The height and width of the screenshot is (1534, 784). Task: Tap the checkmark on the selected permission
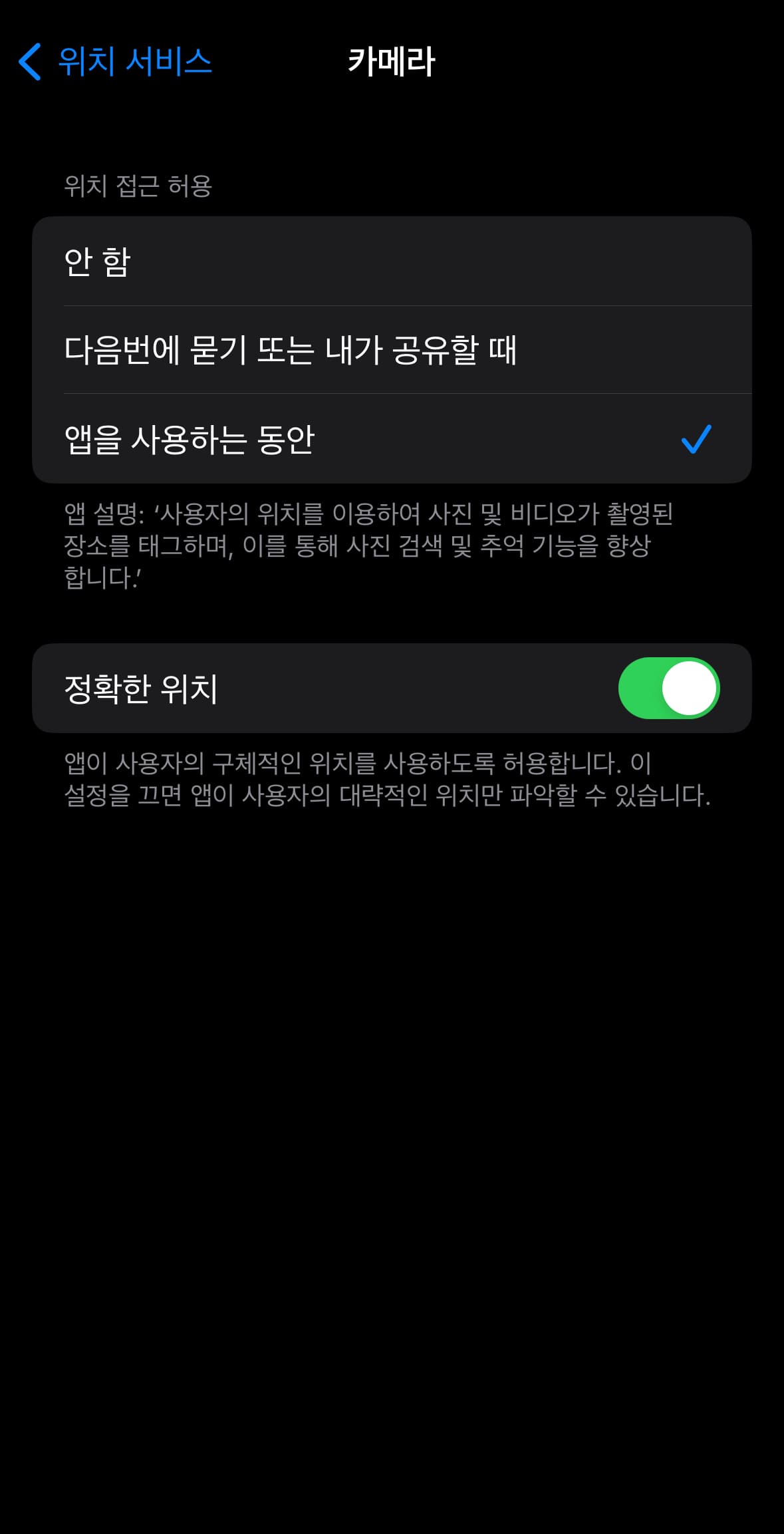[x=696, y=438]
